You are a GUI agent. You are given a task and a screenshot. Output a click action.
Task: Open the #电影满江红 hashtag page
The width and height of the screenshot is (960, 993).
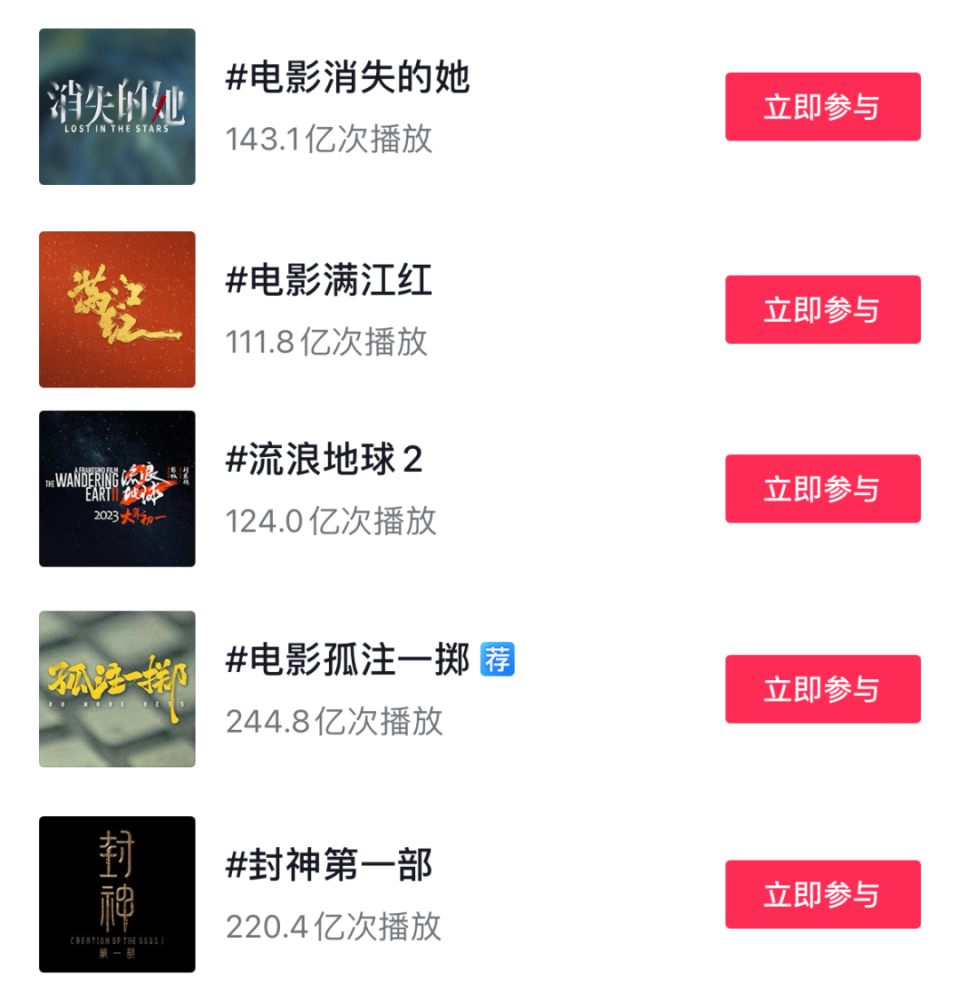pos(330,282)
